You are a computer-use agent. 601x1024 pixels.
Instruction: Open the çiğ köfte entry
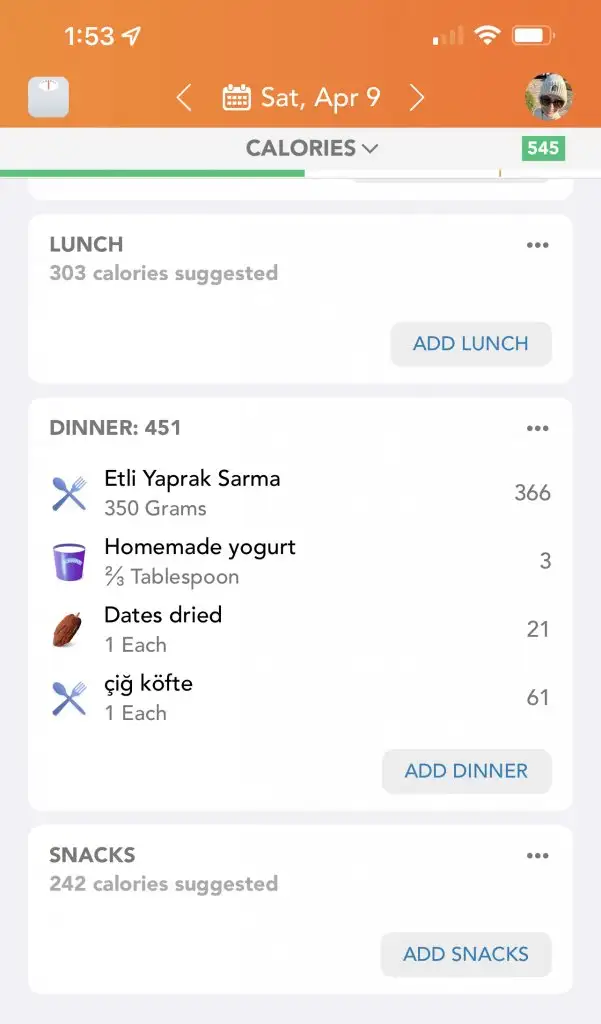coord(300,698)
